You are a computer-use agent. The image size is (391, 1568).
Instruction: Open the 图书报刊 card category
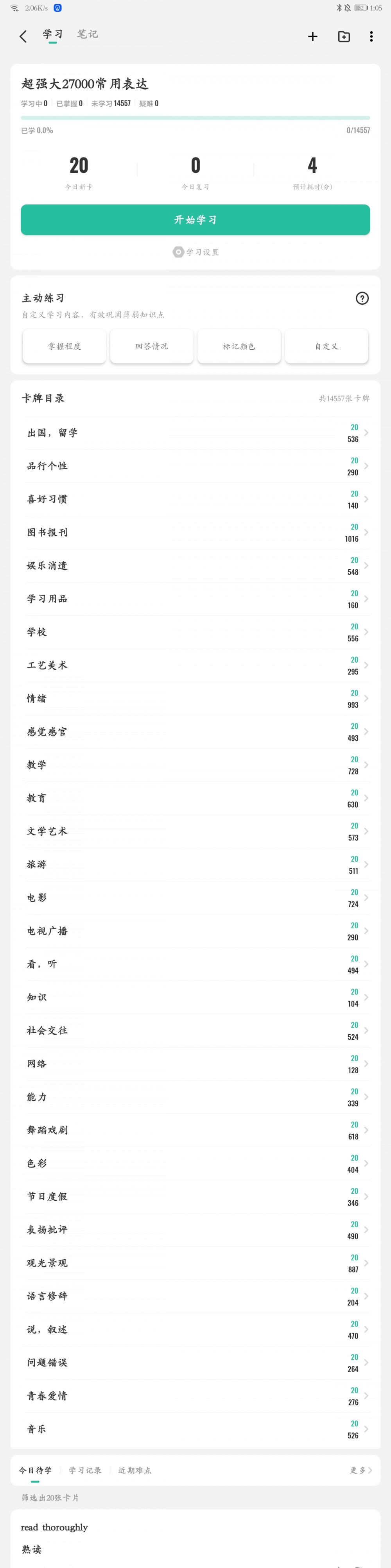[195, 533]
